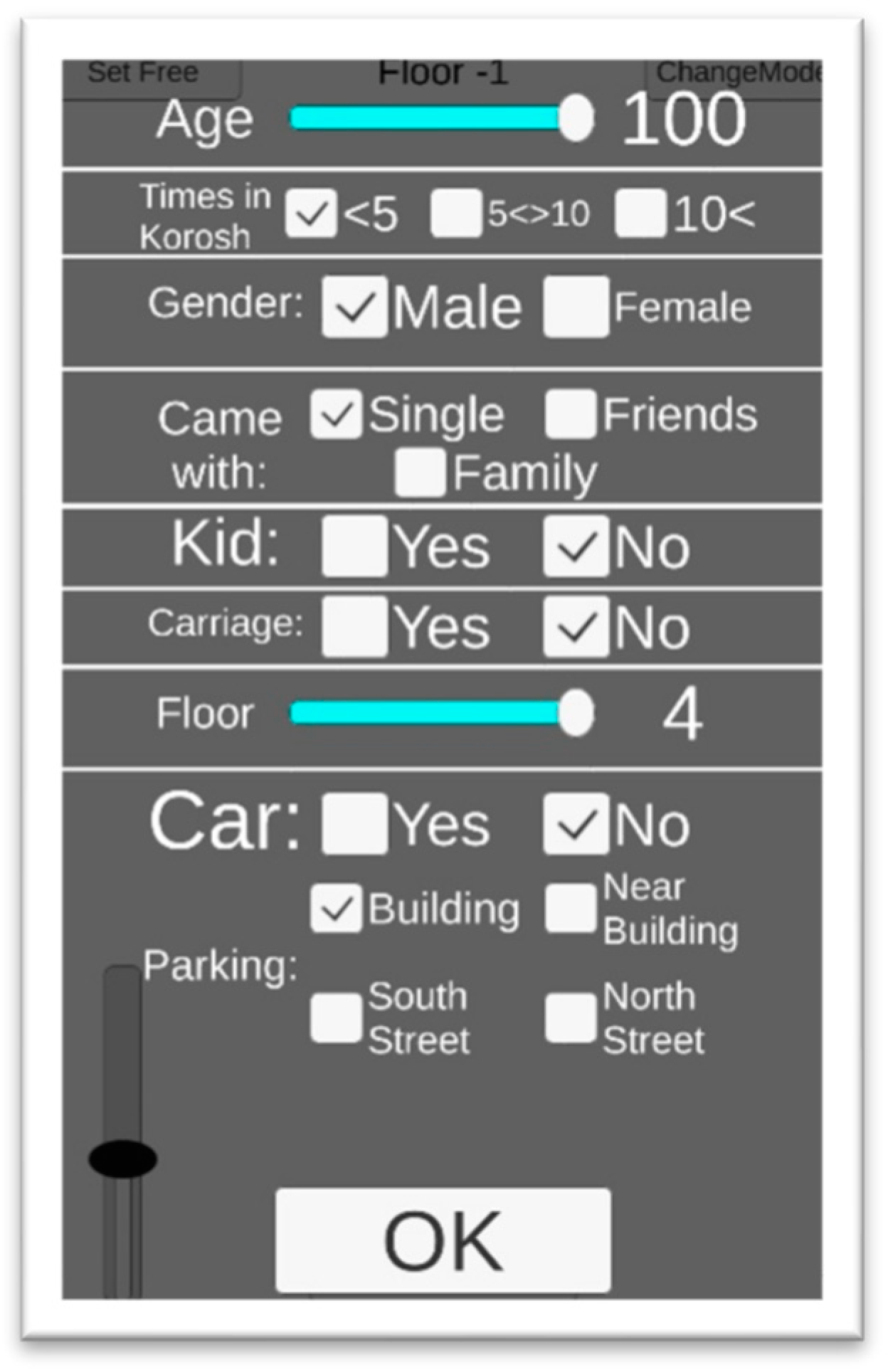The height and width of the screenshot is (1372, 888).
Task: Select came with Family
Action: (420, 473)
